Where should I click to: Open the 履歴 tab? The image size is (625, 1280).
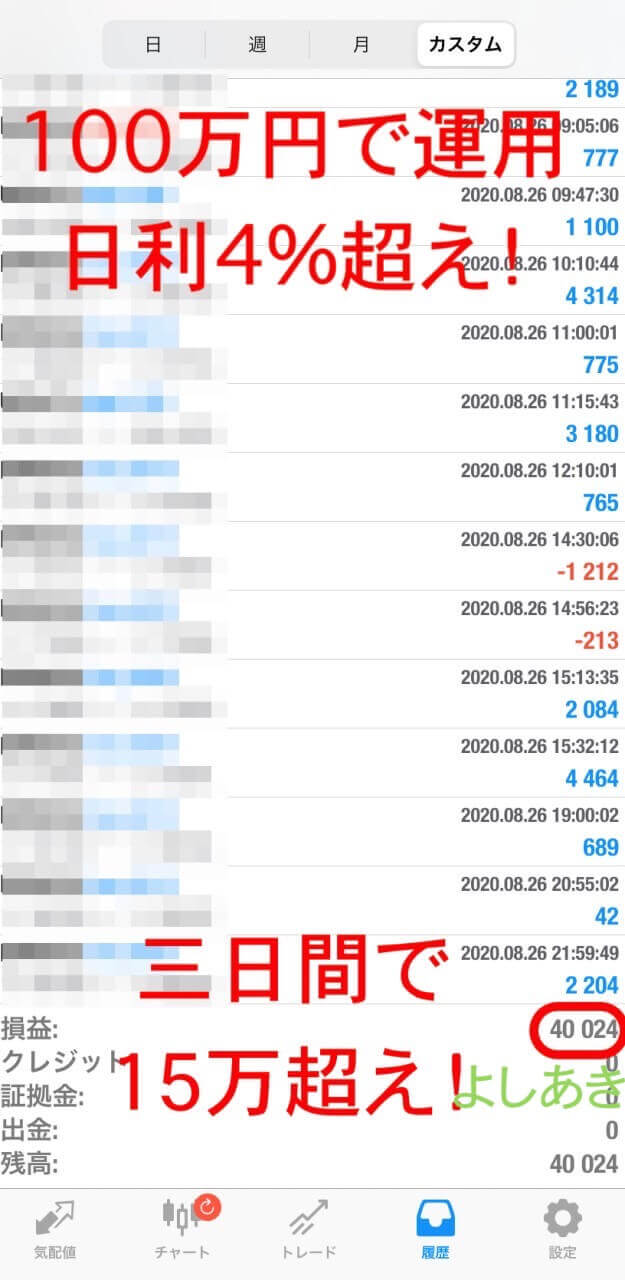click(x=437, y=1229)
